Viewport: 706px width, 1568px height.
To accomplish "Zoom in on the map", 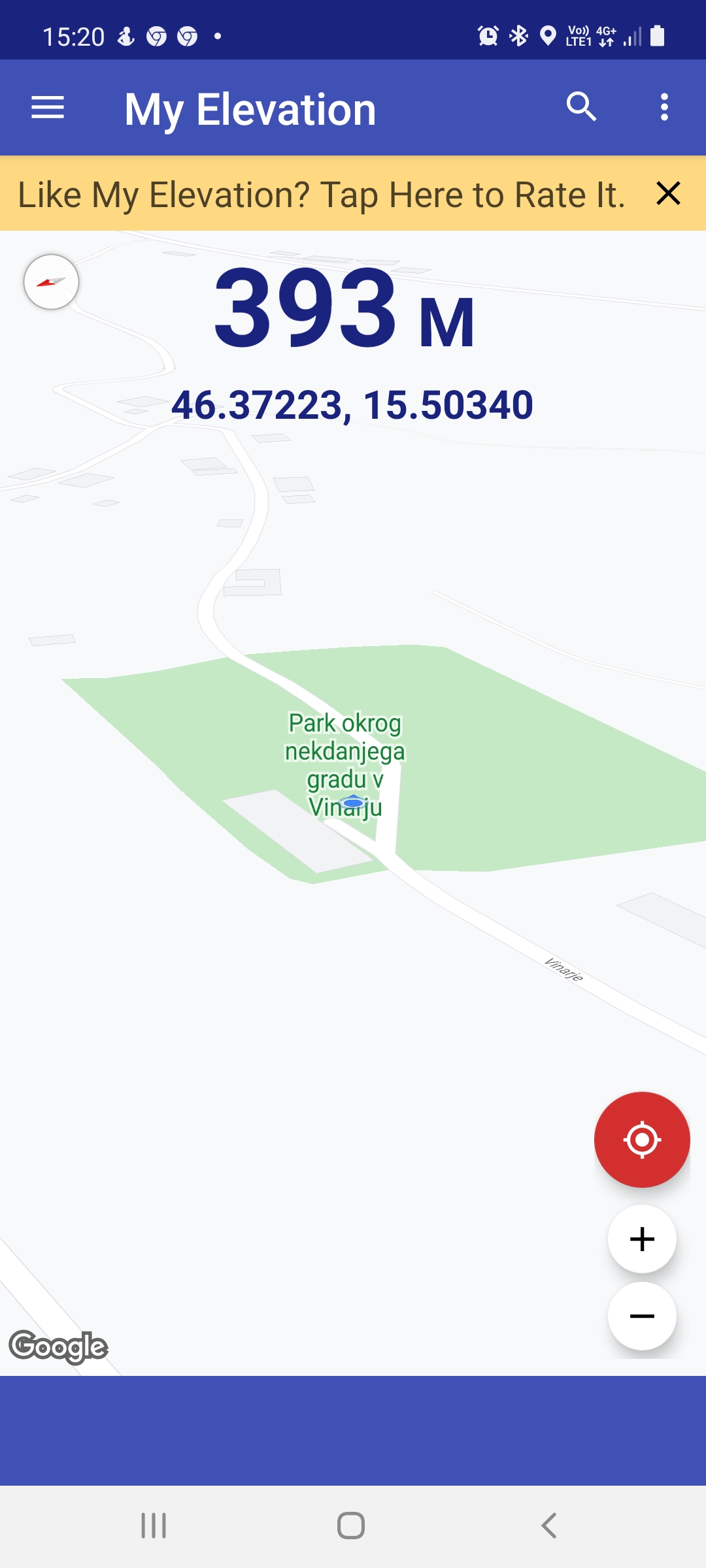I will pos(642,1239).
